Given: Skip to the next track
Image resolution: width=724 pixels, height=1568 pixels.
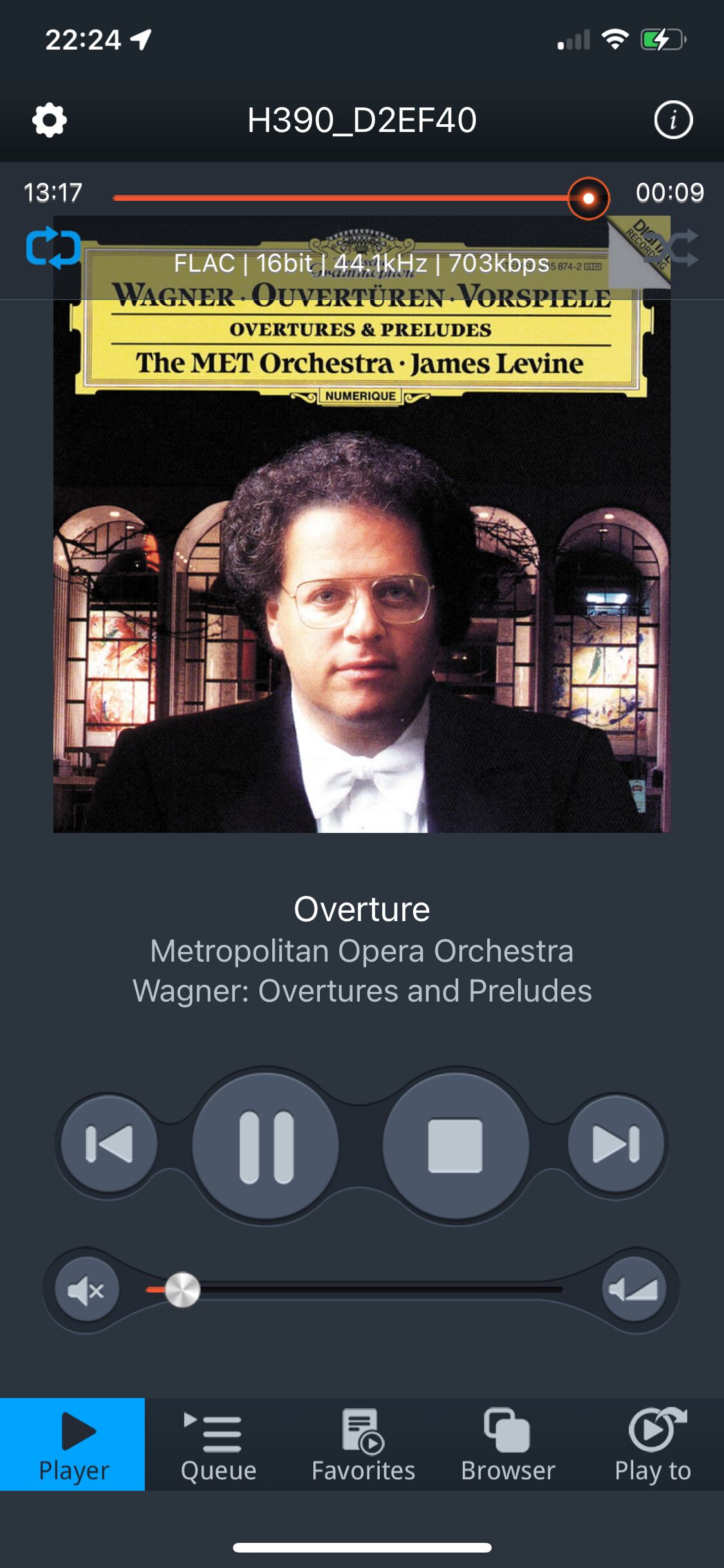Looking at the screenshot, I should (616, 1144).
